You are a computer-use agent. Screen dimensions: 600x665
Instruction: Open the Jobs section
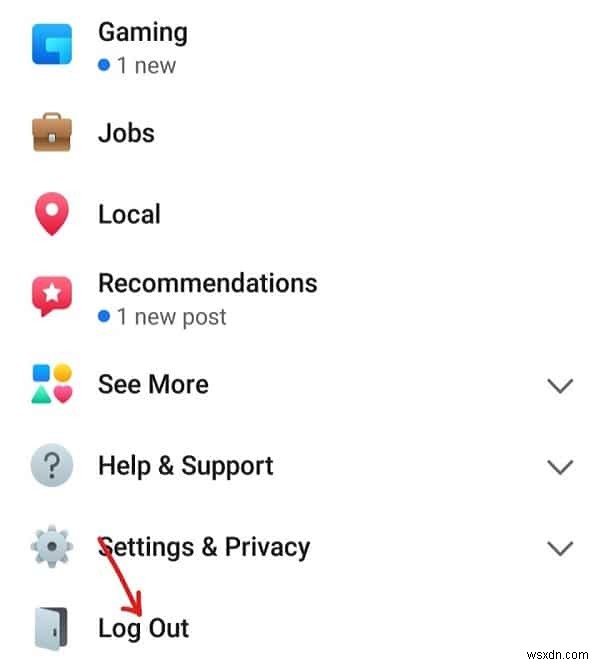click(126, 132)
